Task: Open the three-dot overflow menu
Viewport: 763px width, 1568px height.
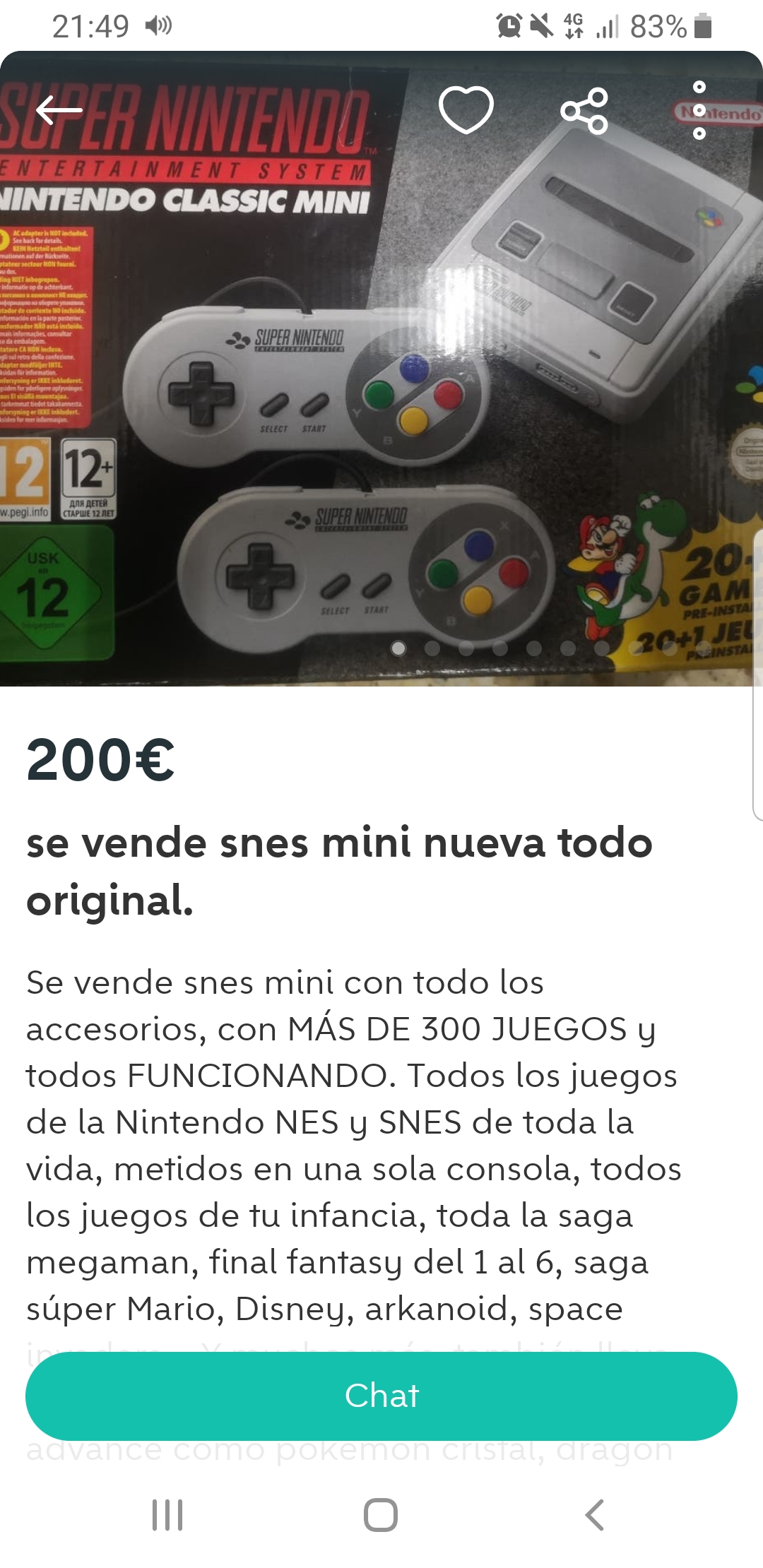Action: [x=699, y=111]
